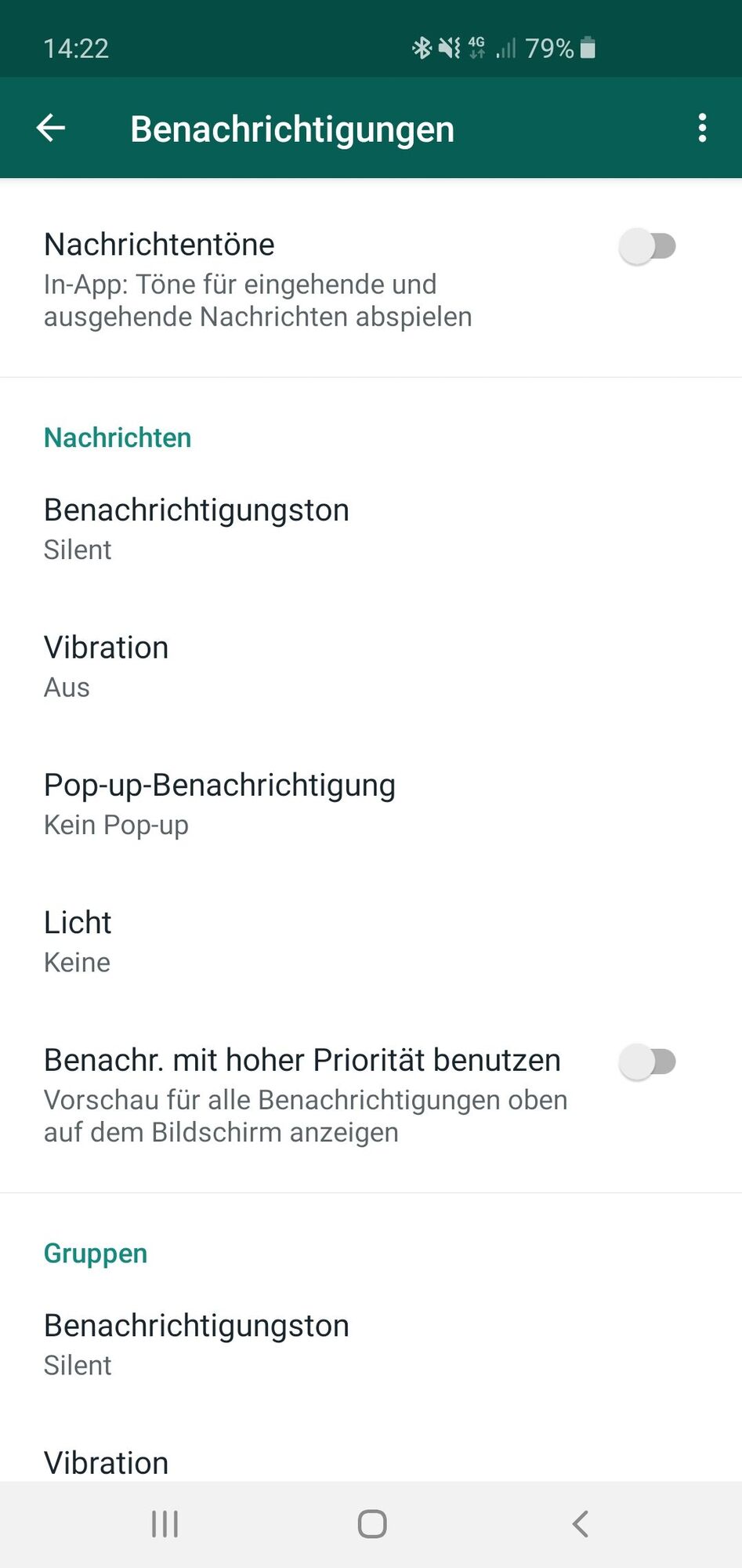The height and width of the screenshot is (1568, 742).
Task: Open Pop-up-Benachrichtigung setting
Action: [219, 804]
